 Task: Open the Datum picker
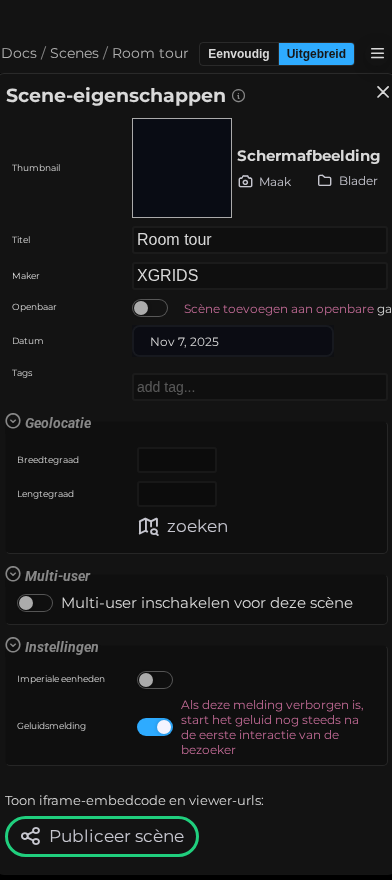pyautogui.click(x=233, y=341)
